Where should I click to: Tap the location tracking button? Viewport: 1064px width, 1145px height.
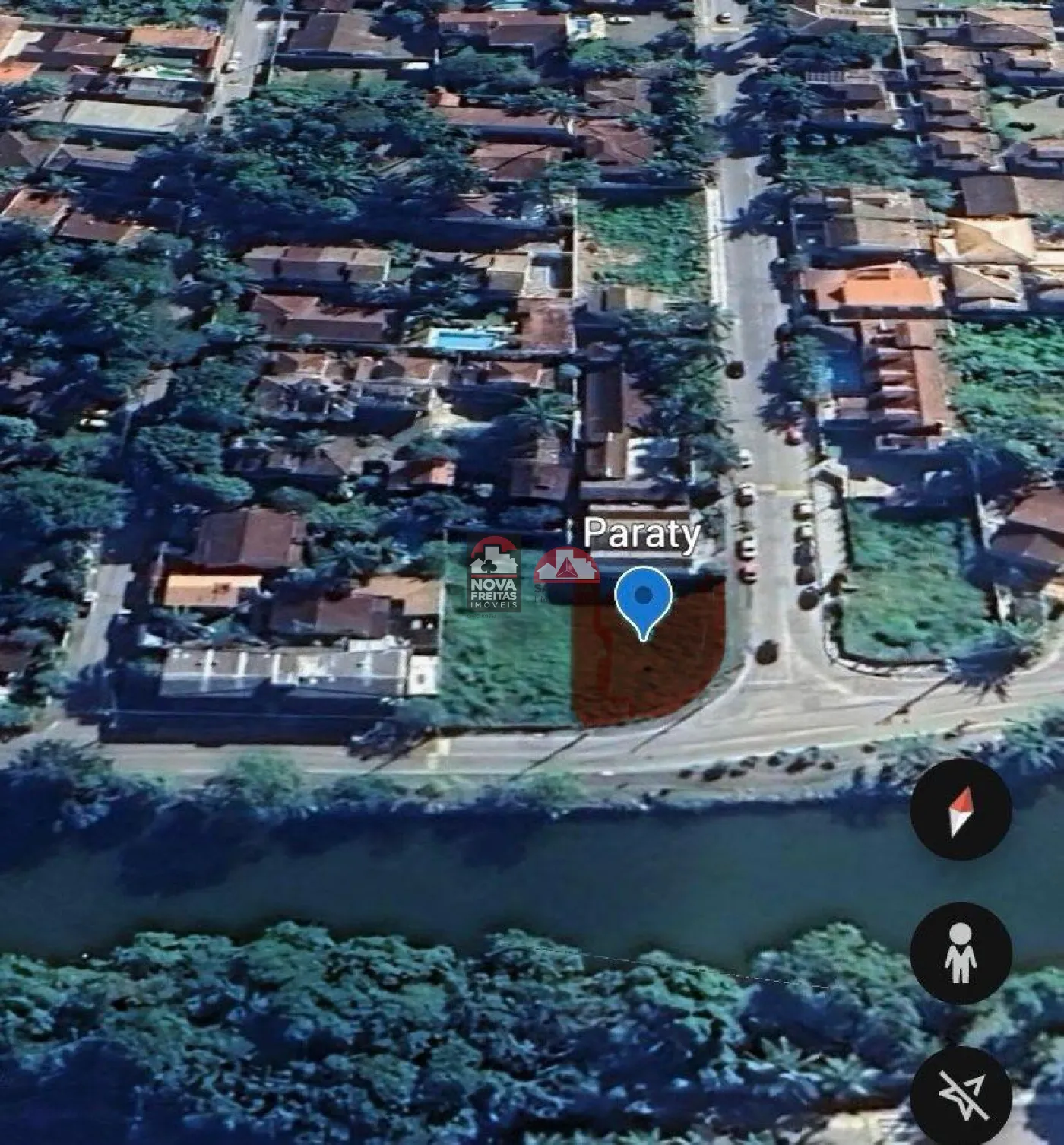[x=961, y=1093]
